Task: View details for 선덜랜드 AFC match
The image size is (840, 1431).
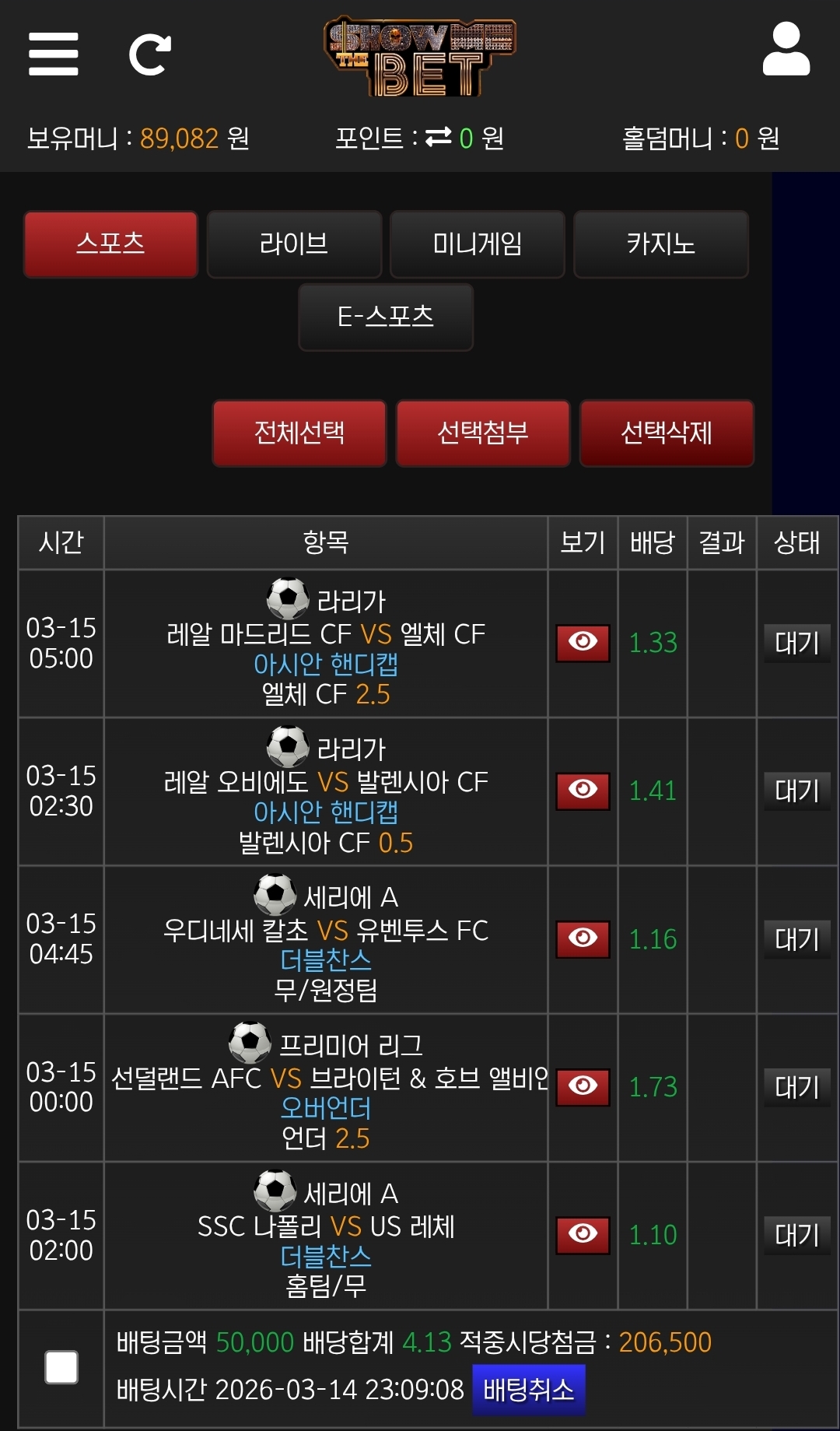Action: (583, 1086)
